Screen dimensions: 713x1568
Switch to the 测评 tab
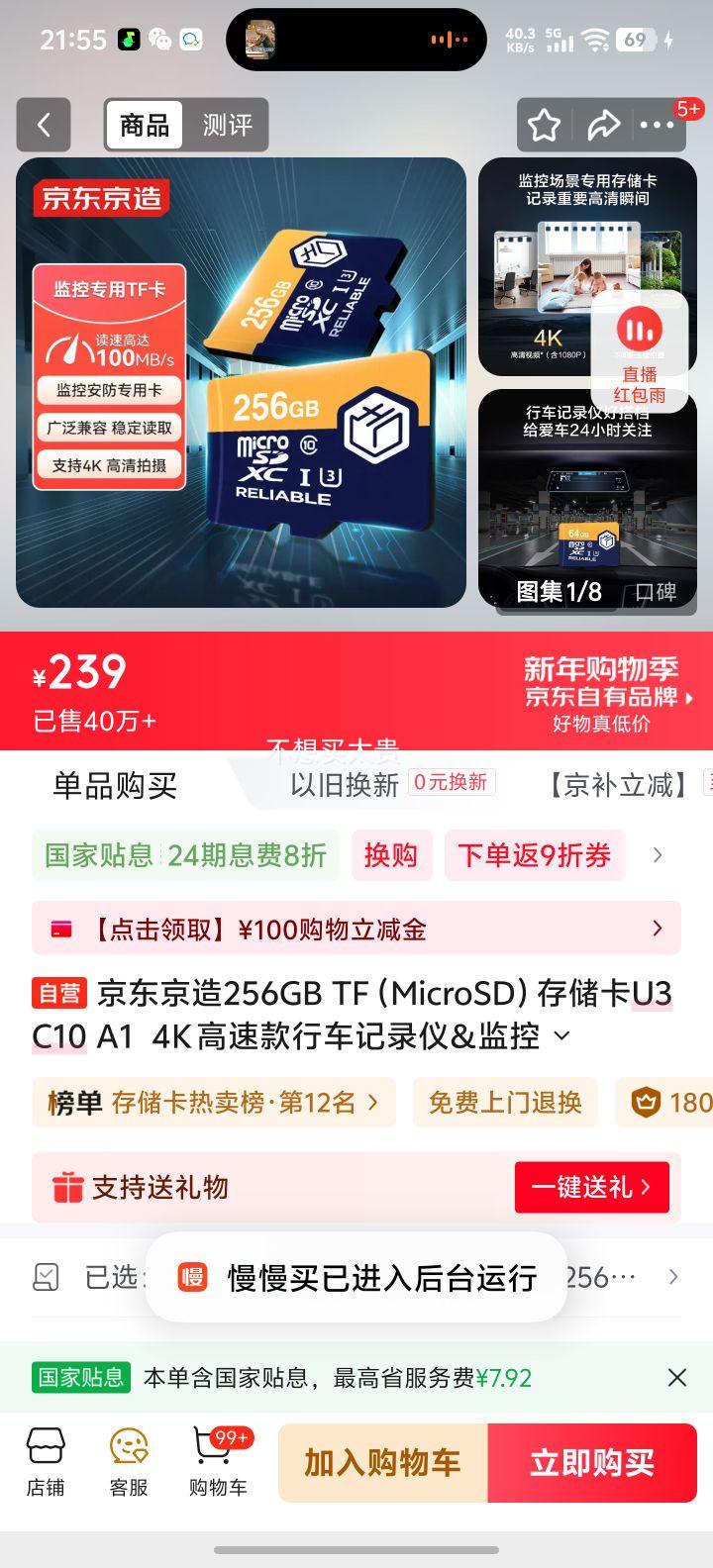pyautogui.click(x=226, y=125)
